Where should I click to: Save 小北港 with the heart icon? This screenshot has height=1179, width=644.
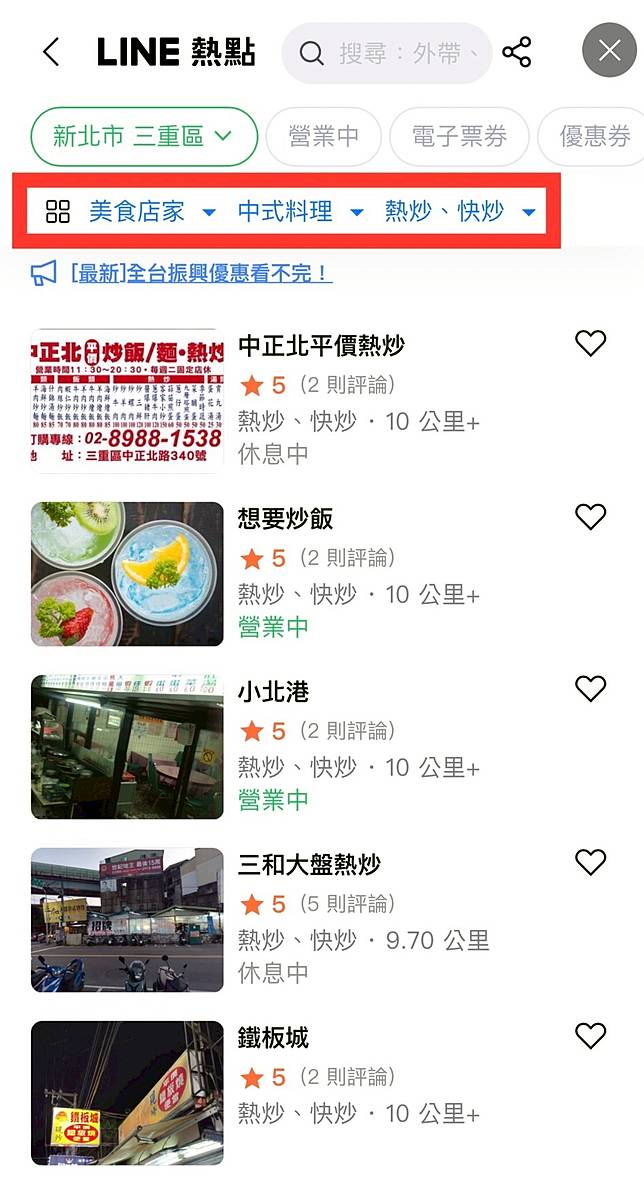click(591, 689)
